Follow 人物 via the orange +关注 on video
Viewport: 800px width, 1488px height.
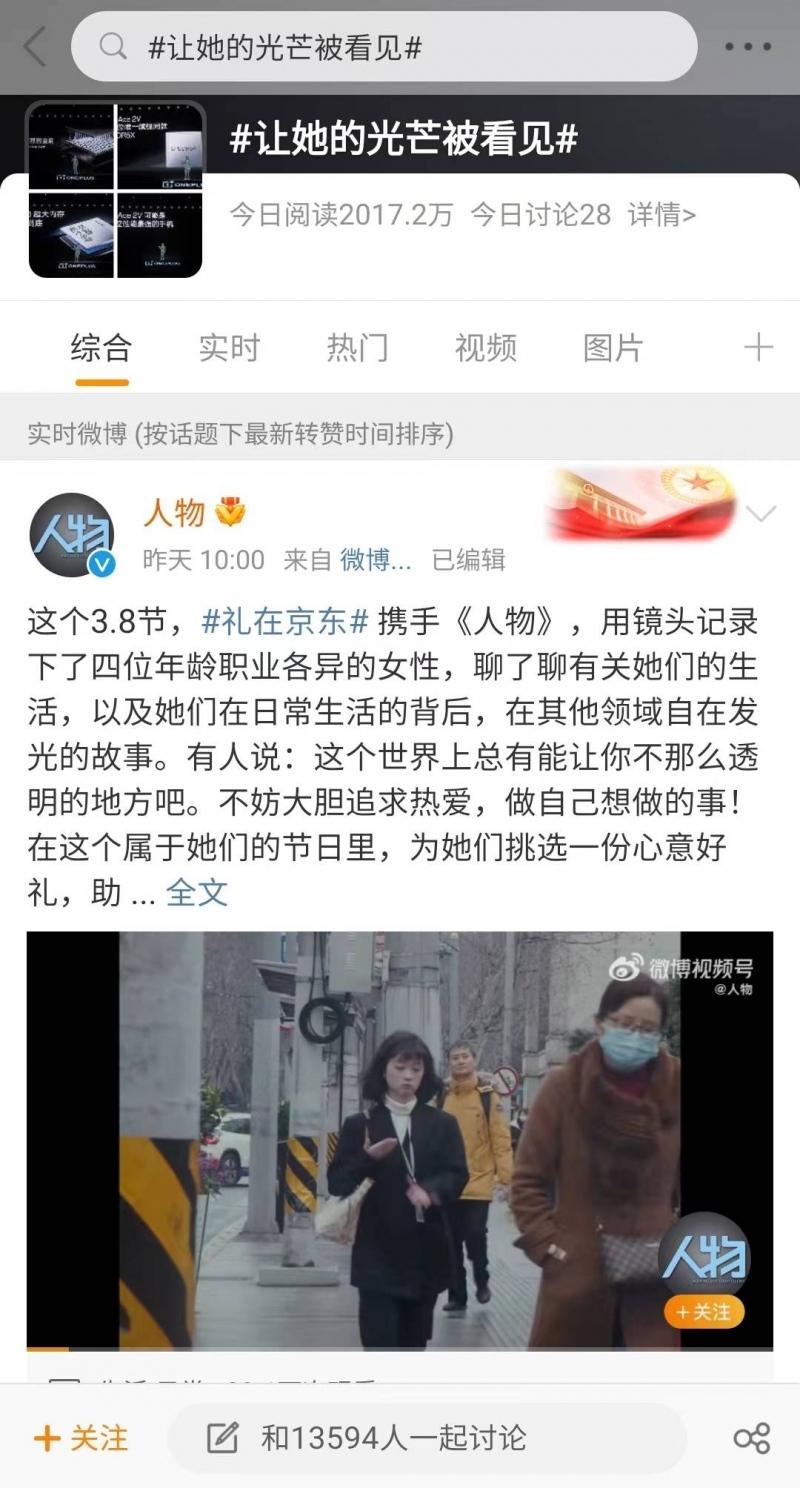(x=704, y=1312)
